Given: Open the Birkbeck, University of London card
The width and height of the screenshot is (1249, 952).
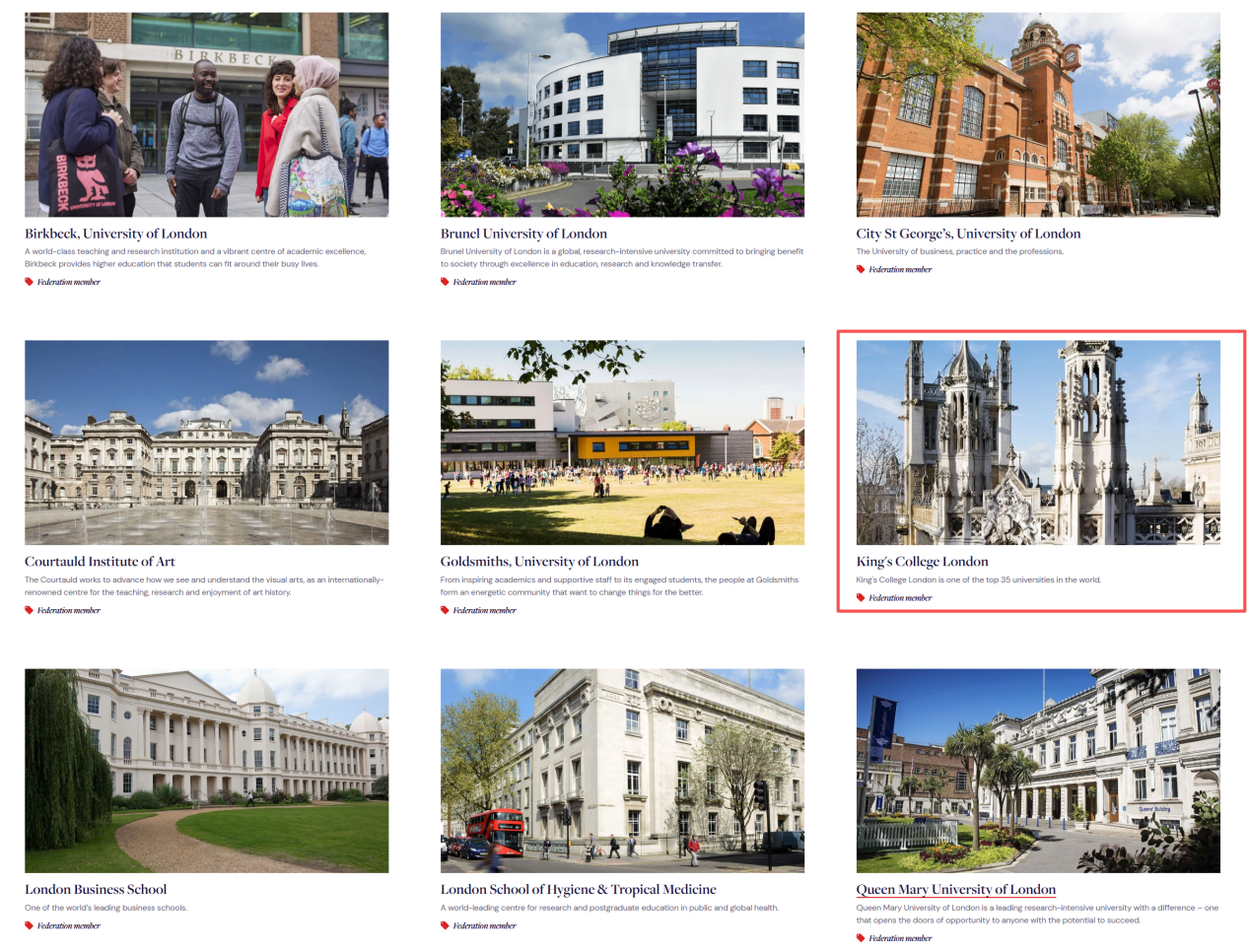Looking at the screenshot, I should [x=115, y=234].
